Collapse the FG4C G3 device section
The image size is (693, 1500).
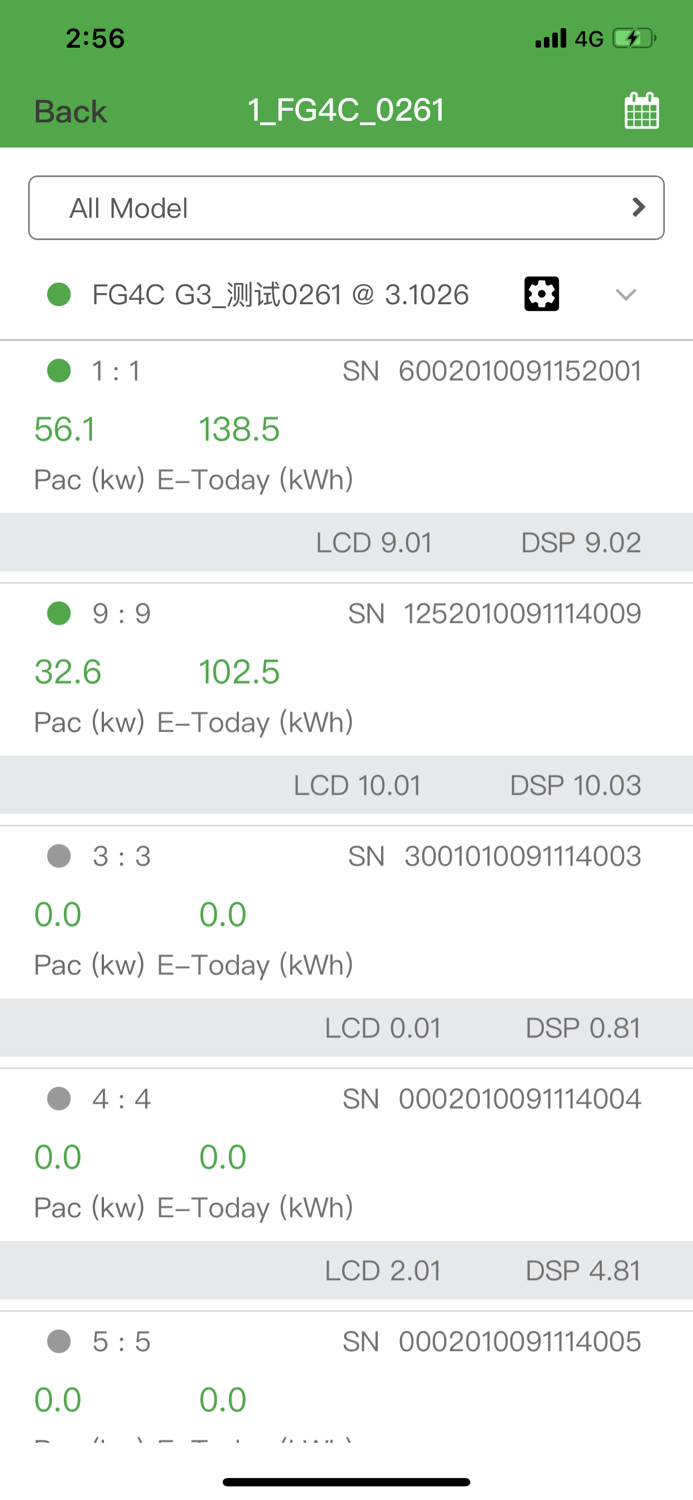tap(626, 294)
